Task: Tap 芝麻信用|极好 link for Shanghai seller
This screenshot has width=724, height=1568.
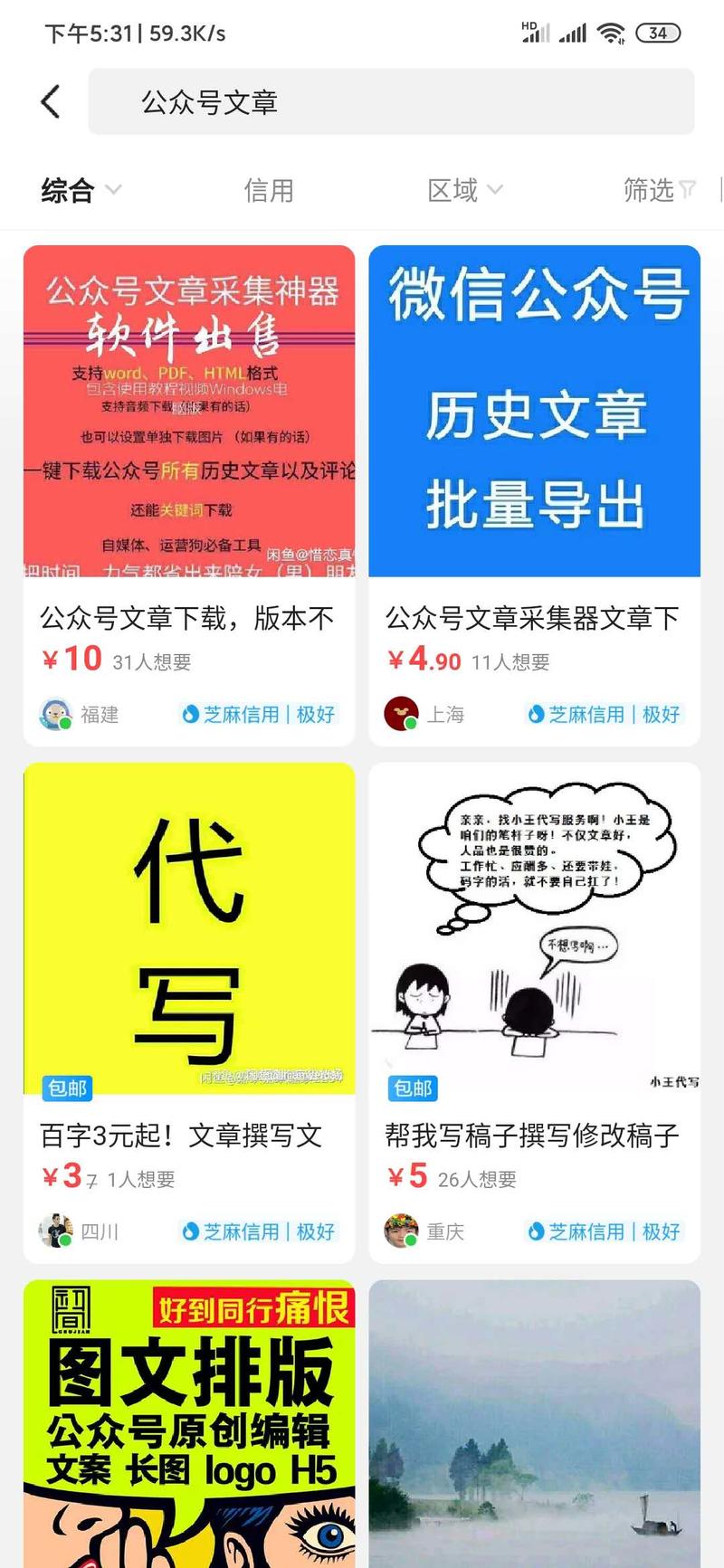Action: [x=605, y=714]
